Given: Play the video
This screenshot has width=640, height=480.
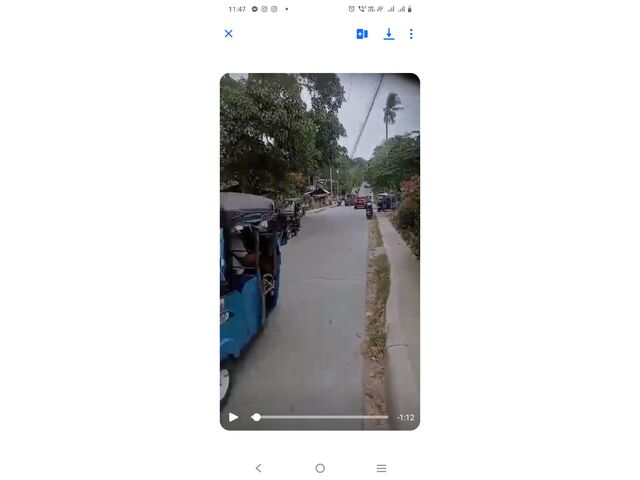Looking at the screenshot, I should coord(233,417).
